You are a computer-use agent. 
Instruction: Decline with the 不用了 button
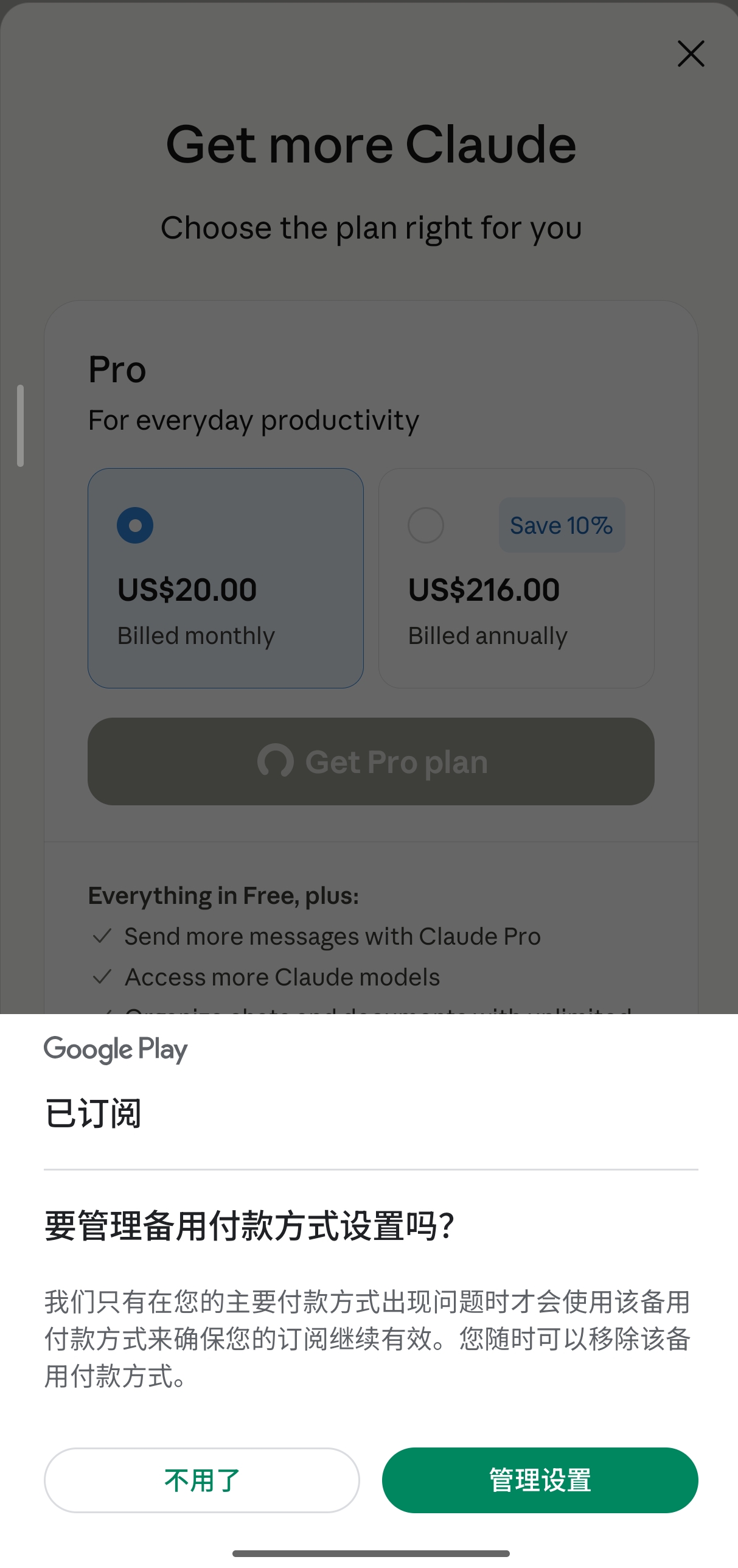202,1480
